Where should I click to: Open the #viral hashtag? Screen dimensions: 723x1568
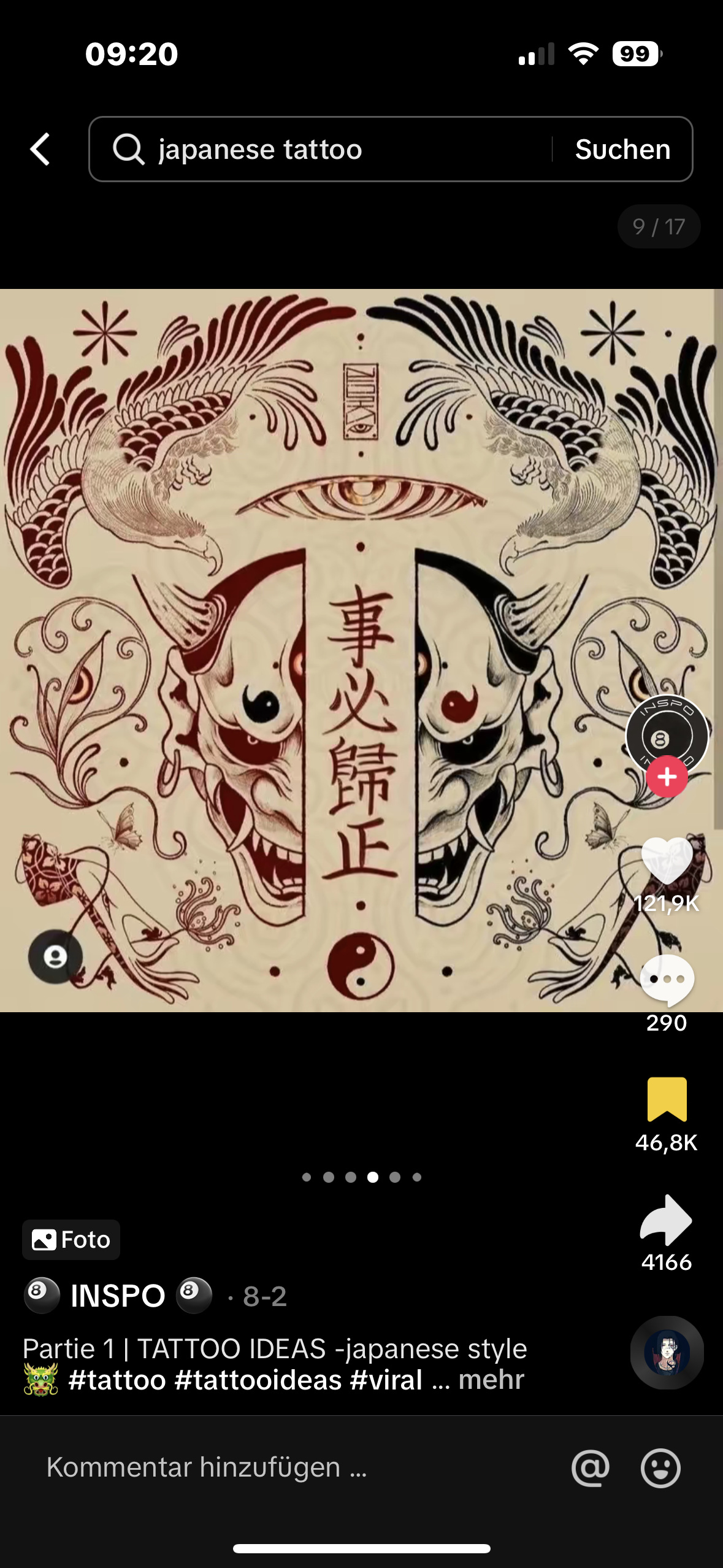[386, 1380]
